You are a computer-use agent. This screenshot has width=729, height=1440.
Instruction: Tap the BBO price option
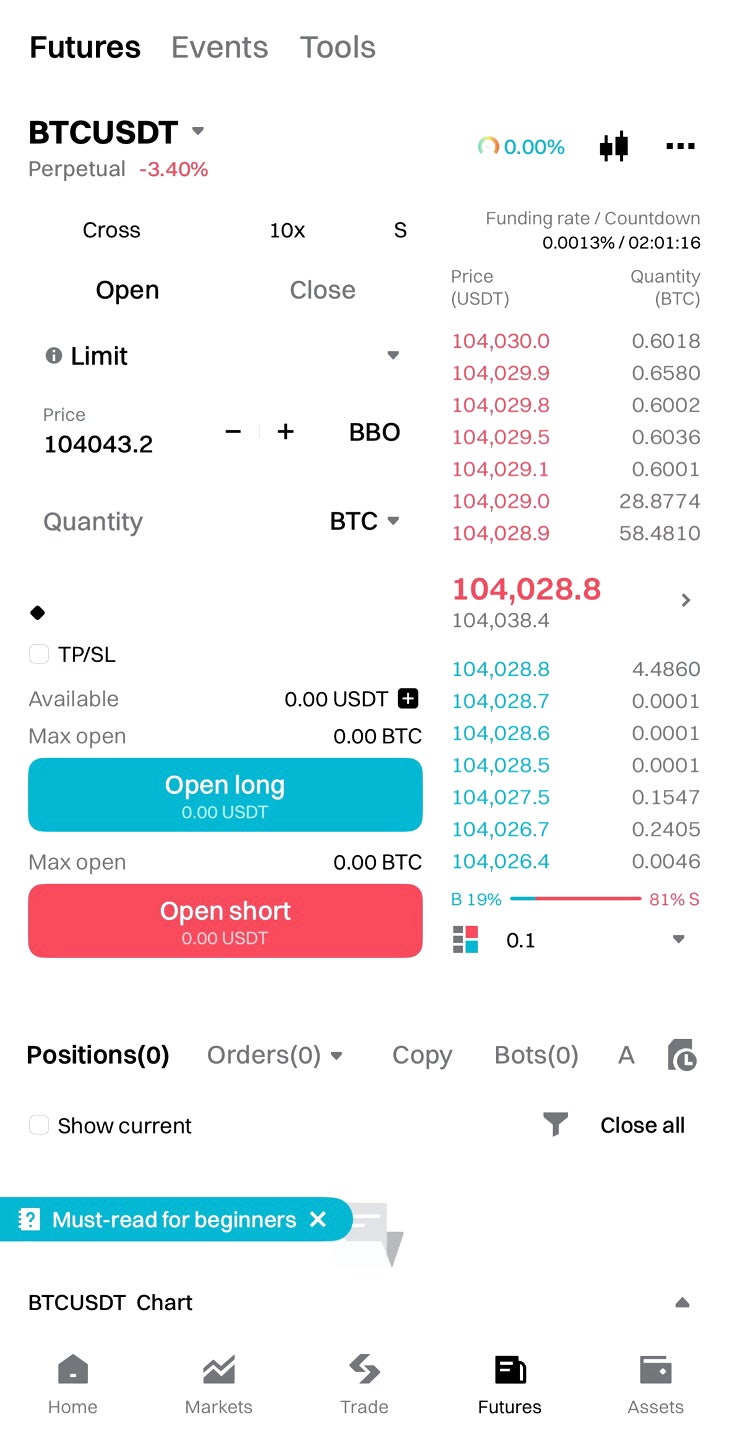pos(375,432)
